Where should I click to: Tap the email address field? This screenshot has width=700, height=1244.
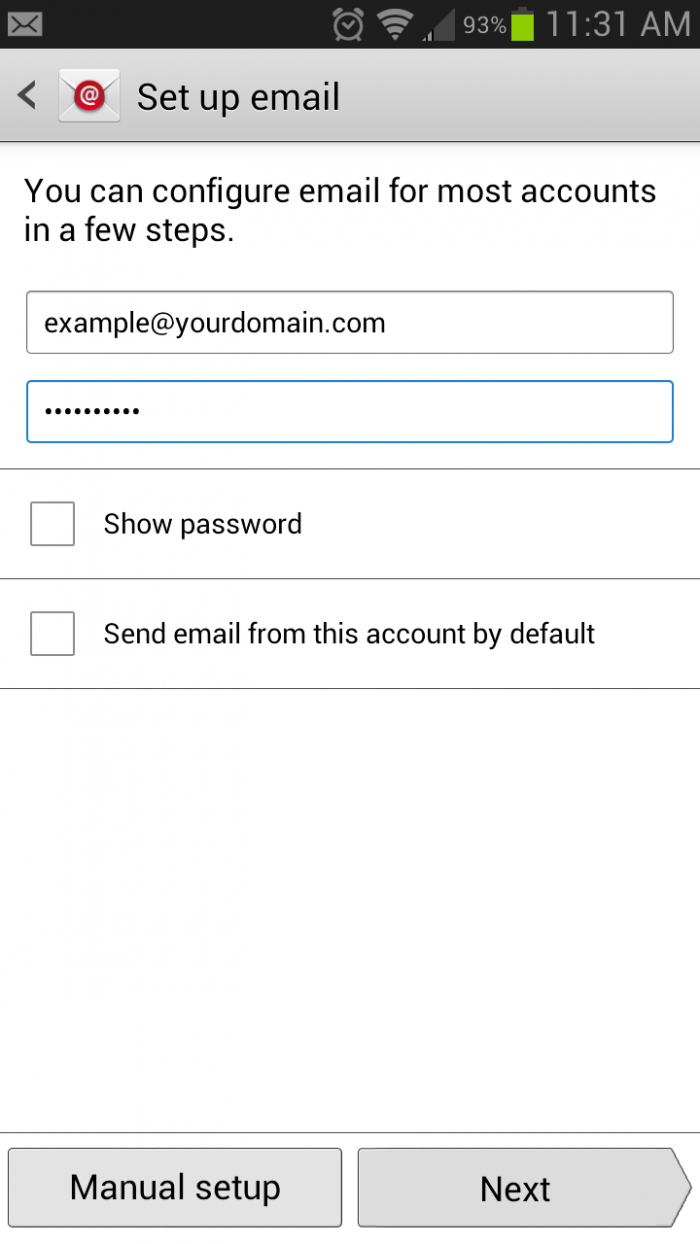coord(350,322)
